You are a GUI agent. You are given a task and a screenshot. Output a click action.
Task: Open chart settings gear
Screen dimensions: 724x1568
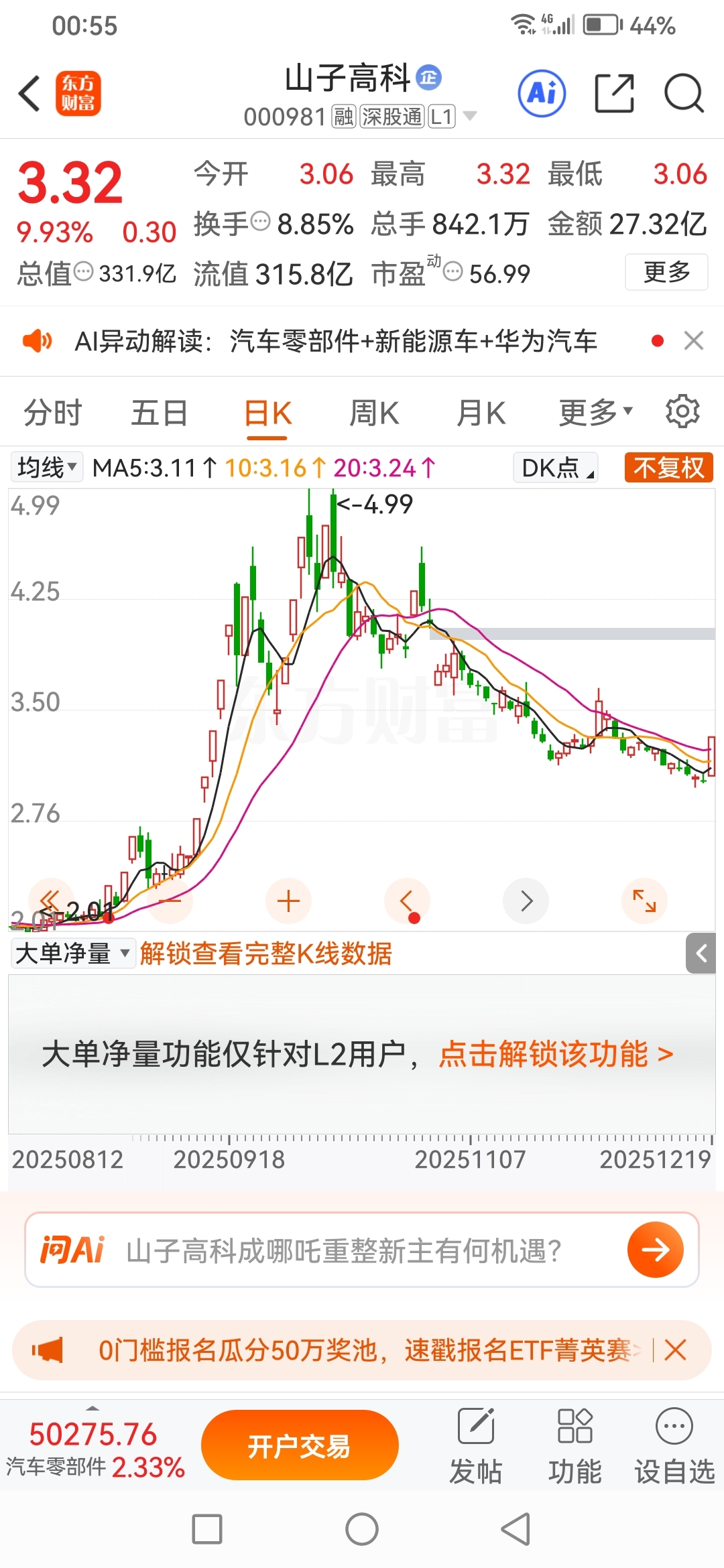coord(682,411)
